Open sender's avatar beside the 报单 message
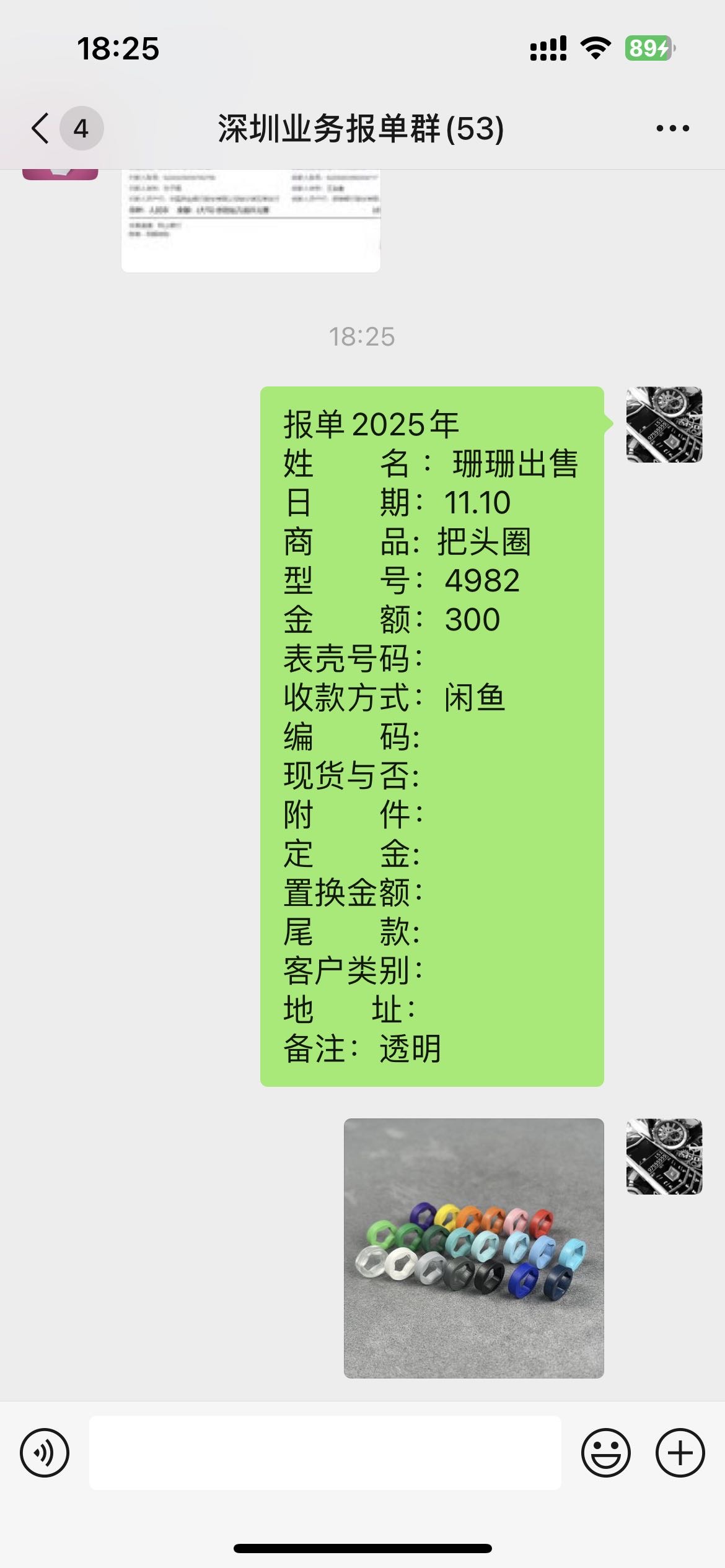 pyautogui.click(x=664, y=425)
